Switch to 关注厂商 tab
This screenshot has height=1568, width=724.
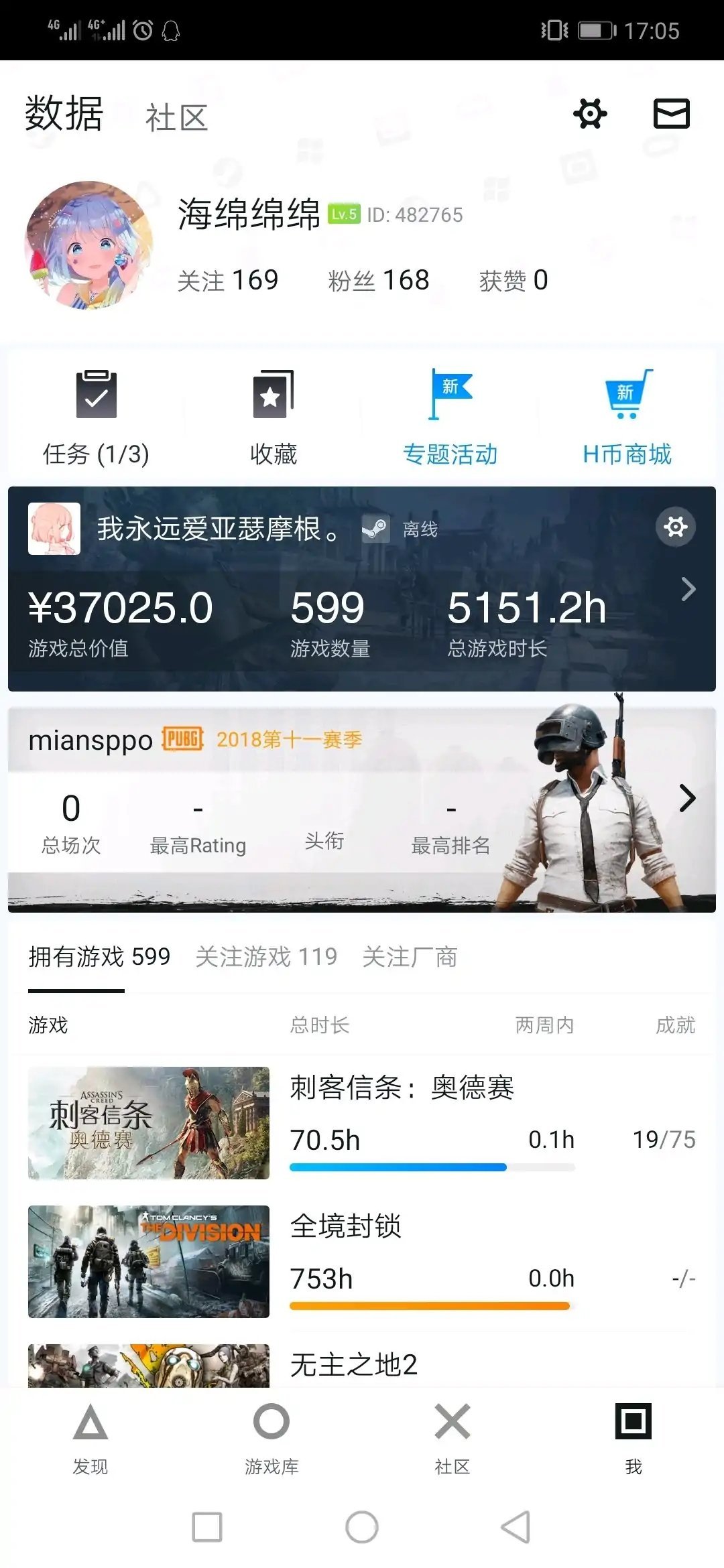click(410, 957)
